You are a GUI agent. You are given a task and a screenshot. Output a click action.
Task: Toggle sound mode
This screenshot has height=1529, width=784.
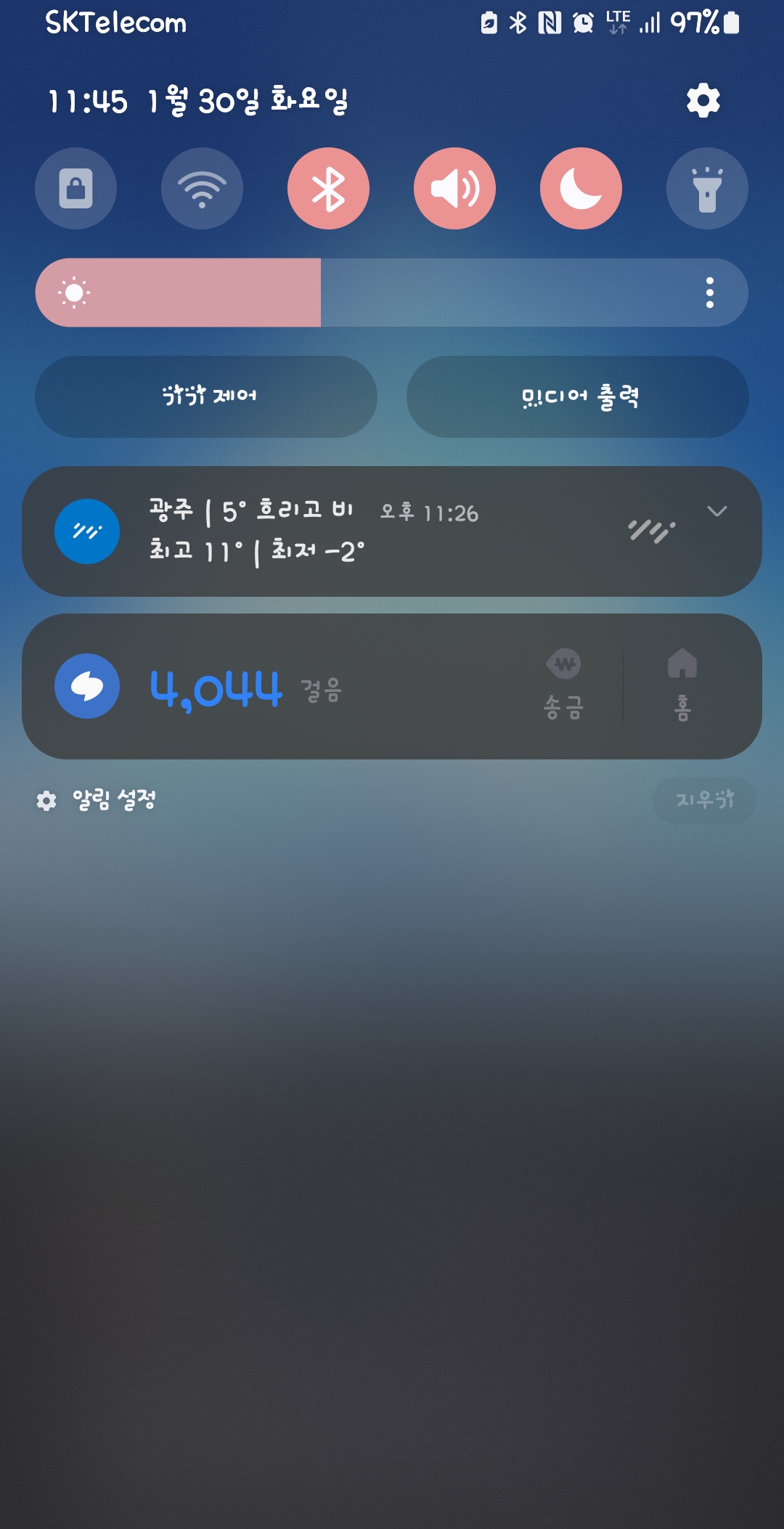point(454,189)
